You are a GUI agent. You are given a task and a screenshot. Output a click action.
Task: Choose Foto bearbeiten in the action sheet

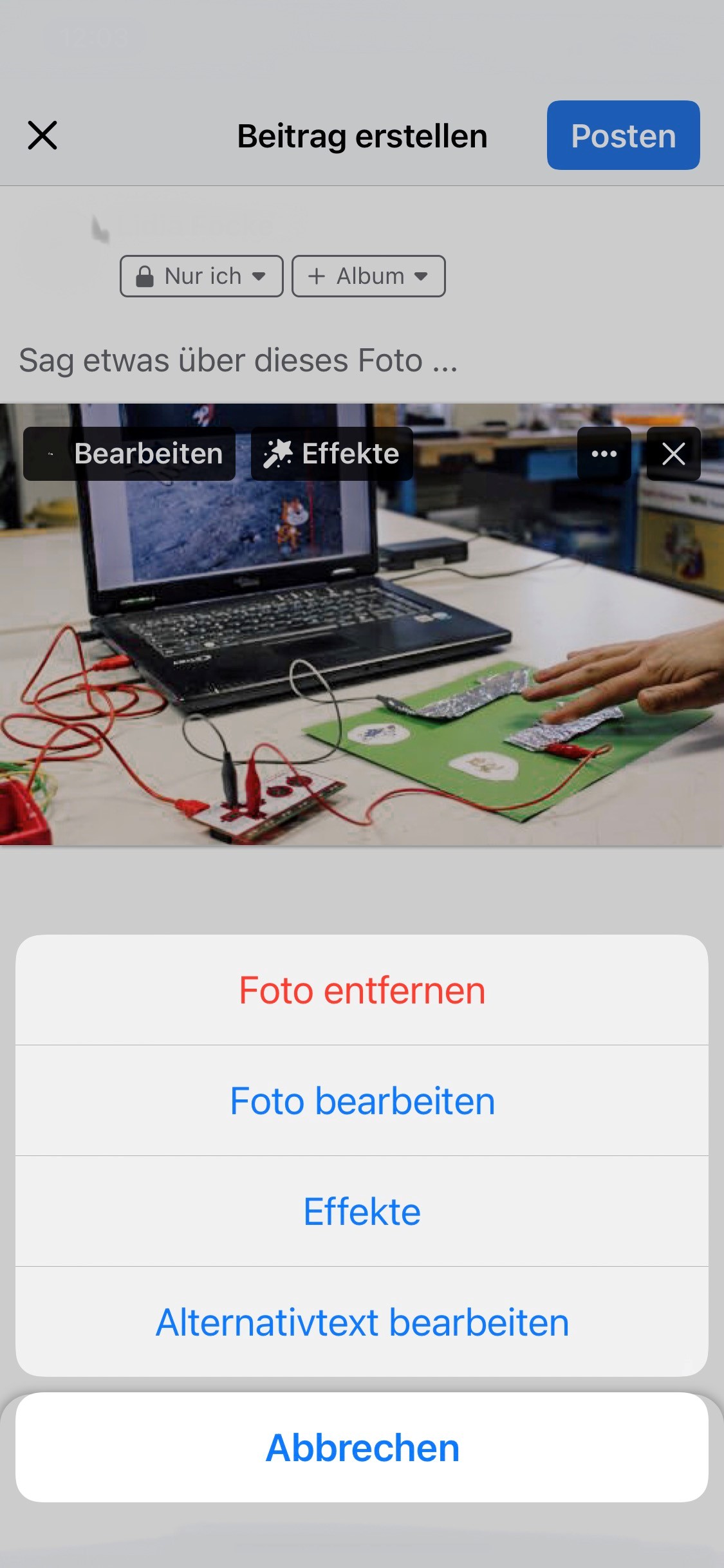pyautogui.click(x=362, y=1101)
